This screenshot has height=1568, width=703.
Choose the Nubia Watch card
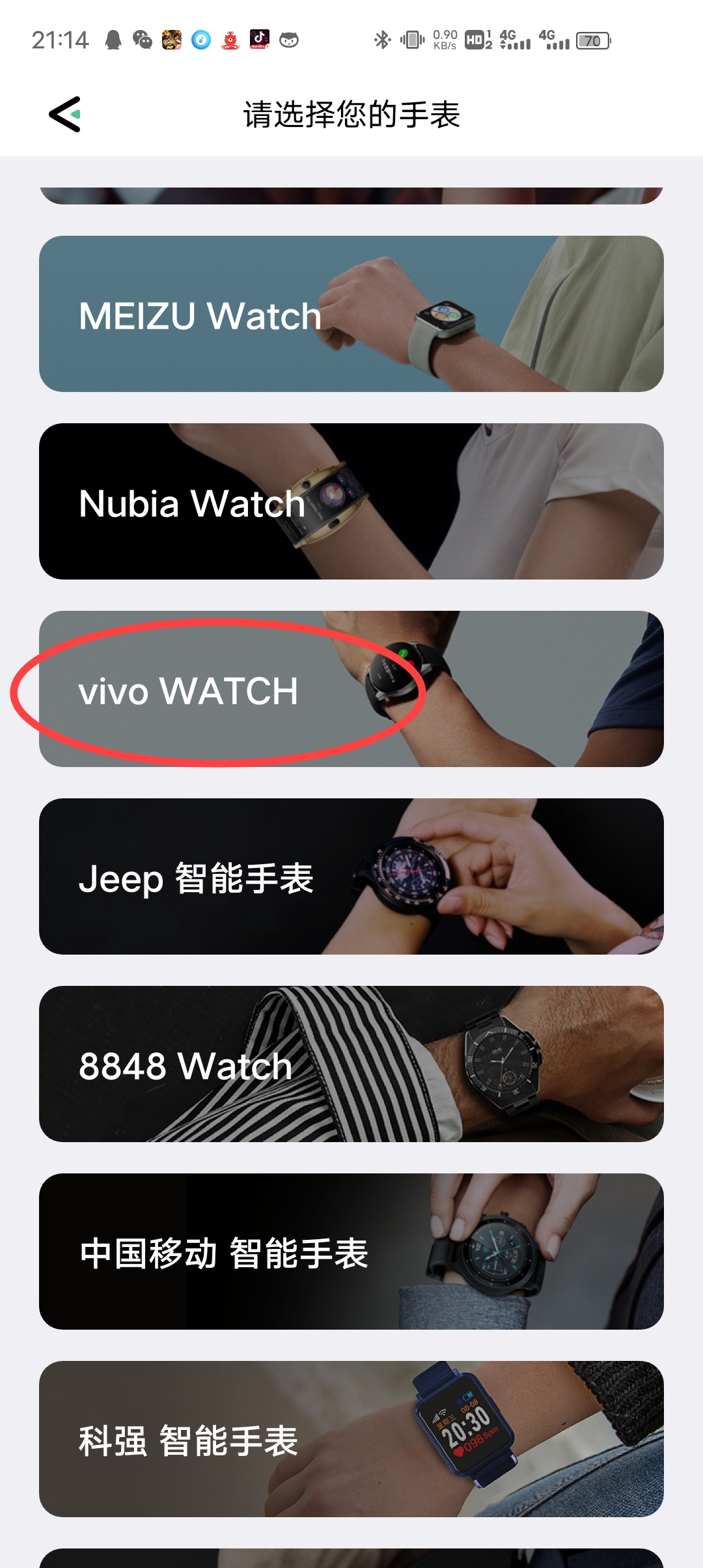tap(351, 501)
